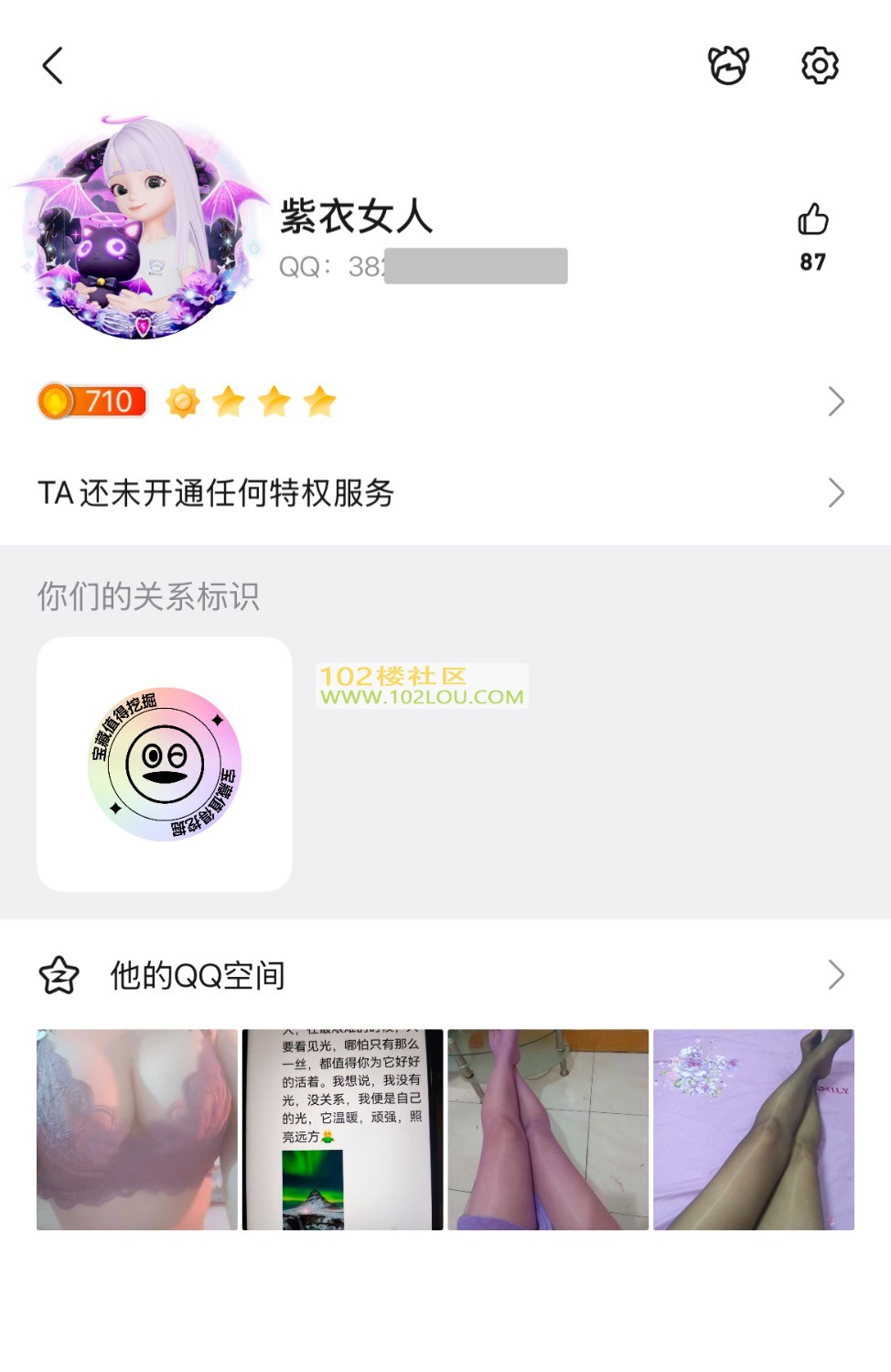Open 他的QQ空间
Screen dimensions: 891x1372
pyautogui.click(x=439, y=975)
